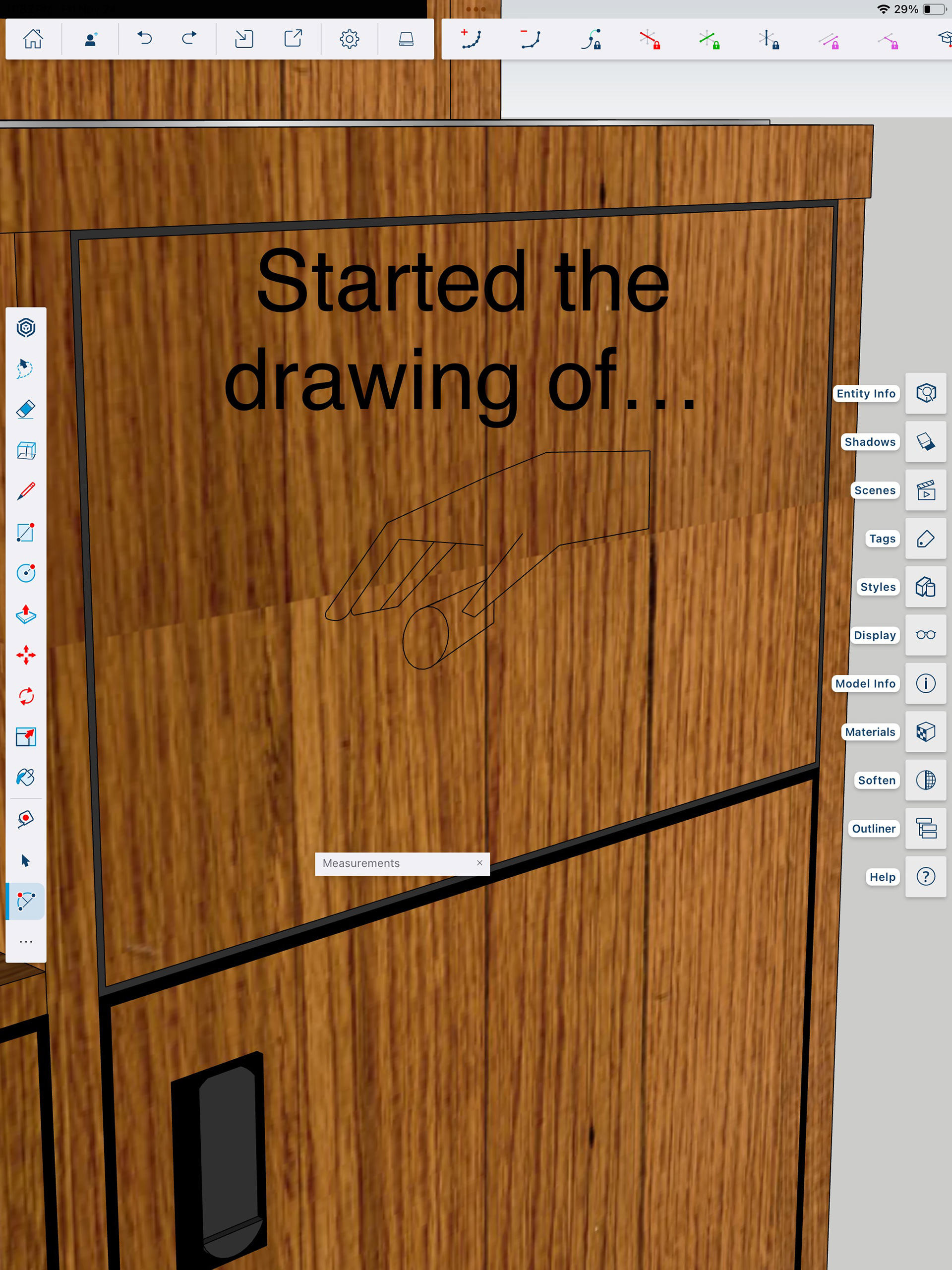Open the Scenes panel
952x1270 pixels.
pos(926,490)
